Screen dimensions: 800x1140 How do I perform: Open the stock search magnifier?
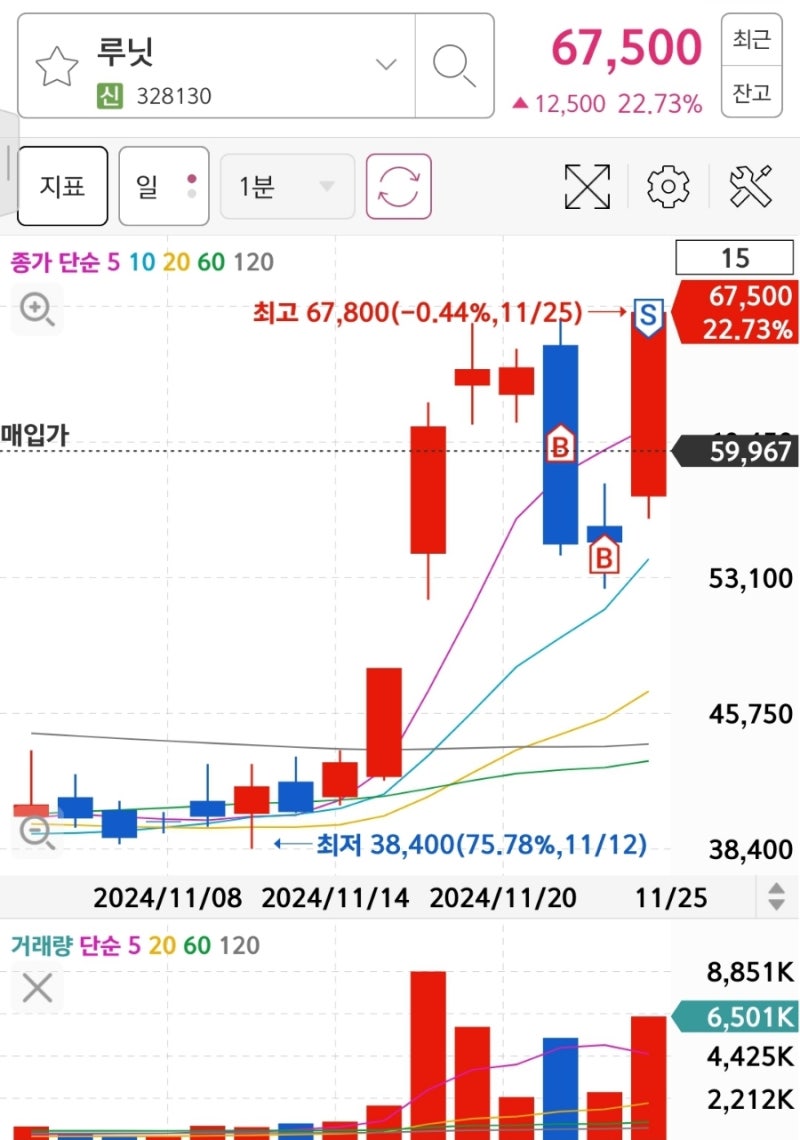[x=455, y=64]
